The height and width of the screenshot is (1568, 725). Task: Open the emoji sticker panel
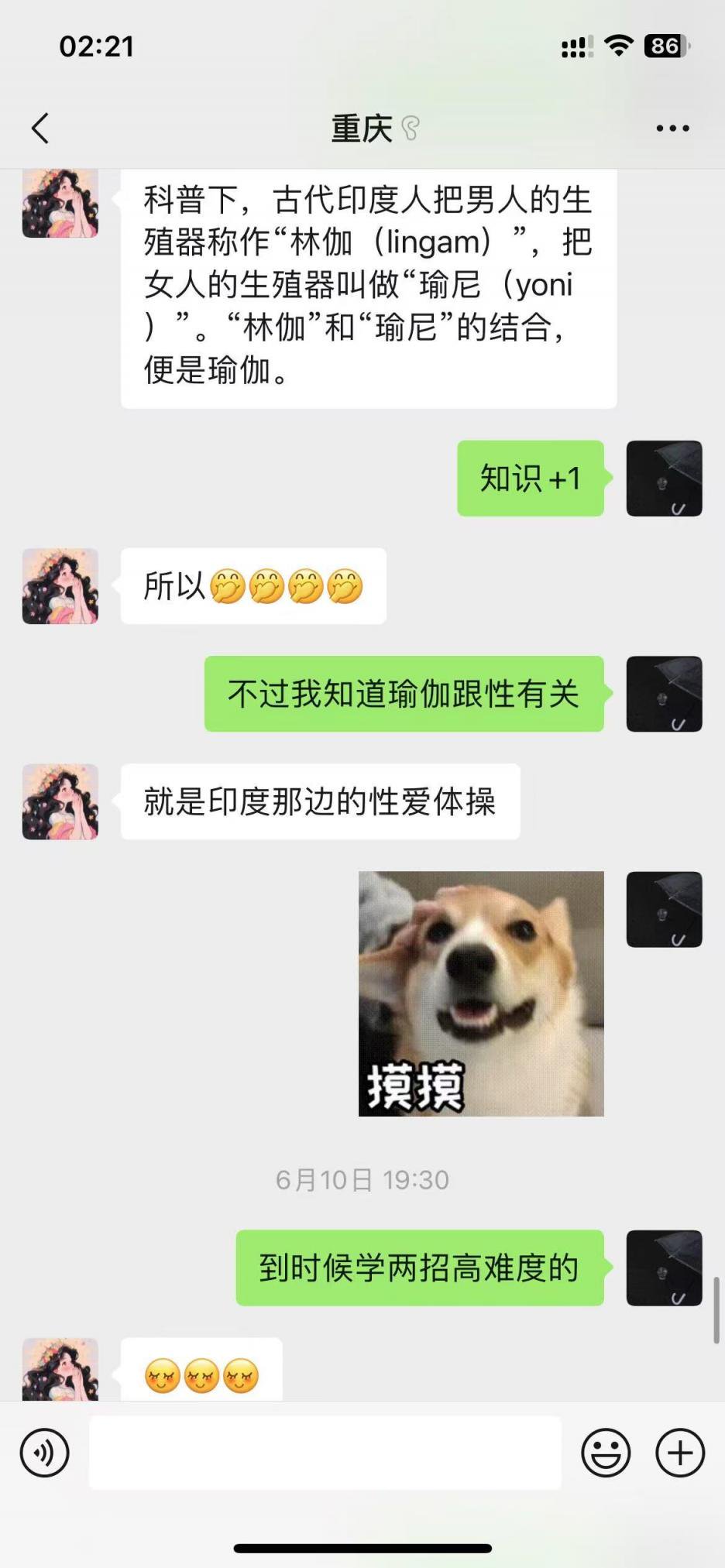(x=606, y=1453)
